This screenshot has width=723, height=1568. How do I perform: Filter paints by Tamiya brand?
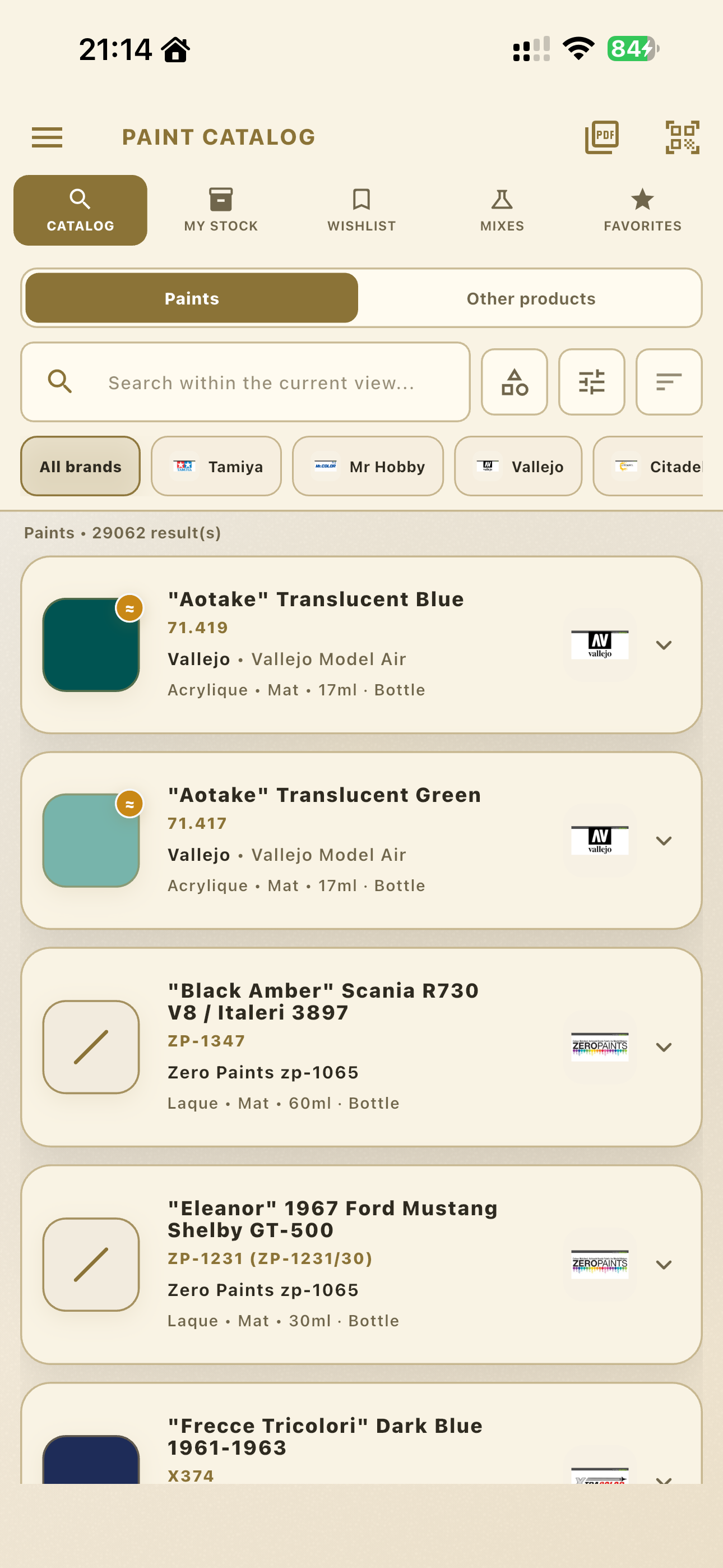pyautogui.click(x=216, y=466)
